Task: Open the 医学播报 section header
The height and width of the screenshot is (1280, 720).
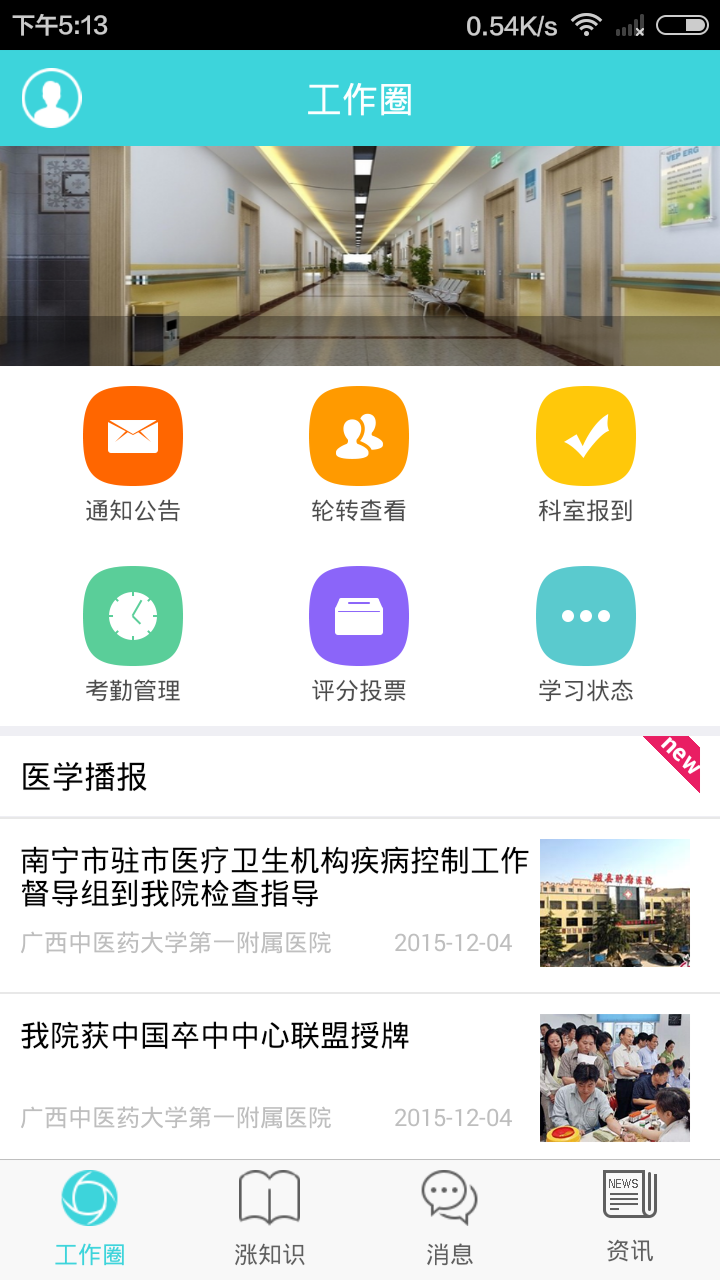Action: 84,777
